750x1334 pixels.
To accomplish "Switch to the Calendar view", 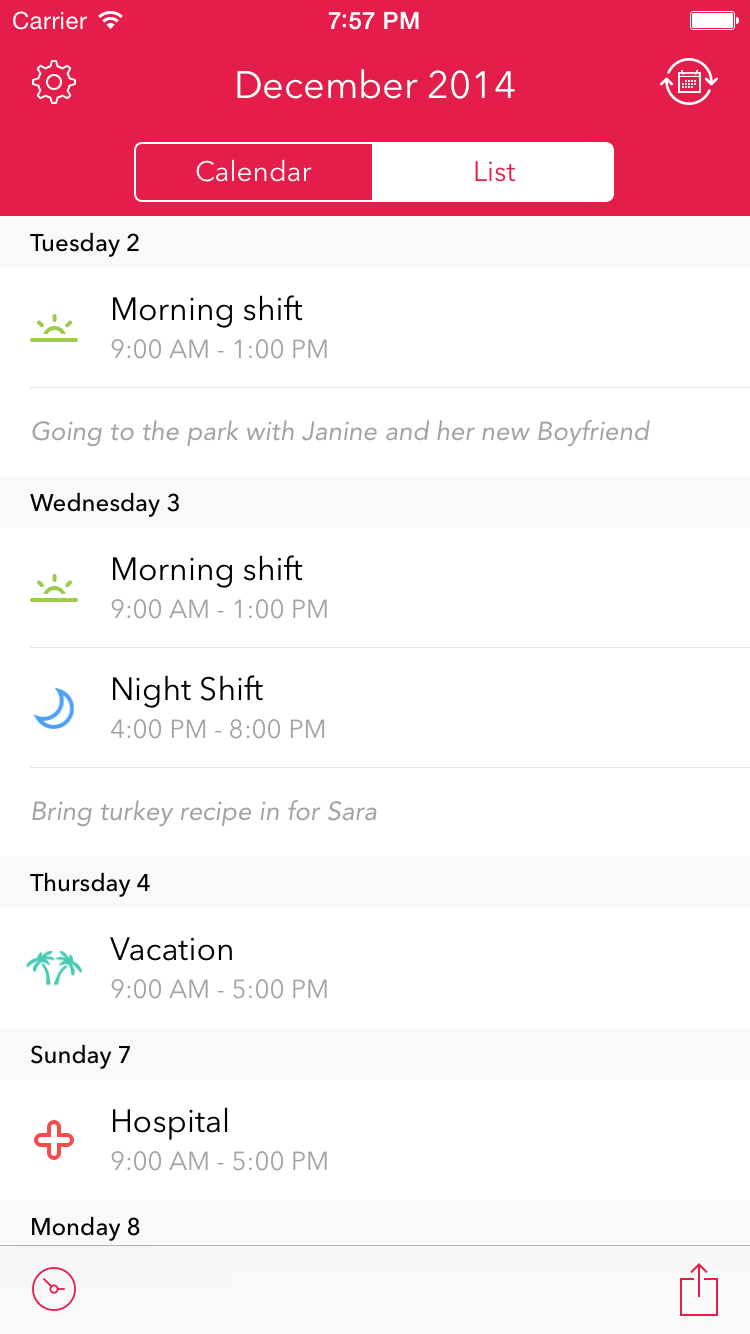I will coord(254,172).
